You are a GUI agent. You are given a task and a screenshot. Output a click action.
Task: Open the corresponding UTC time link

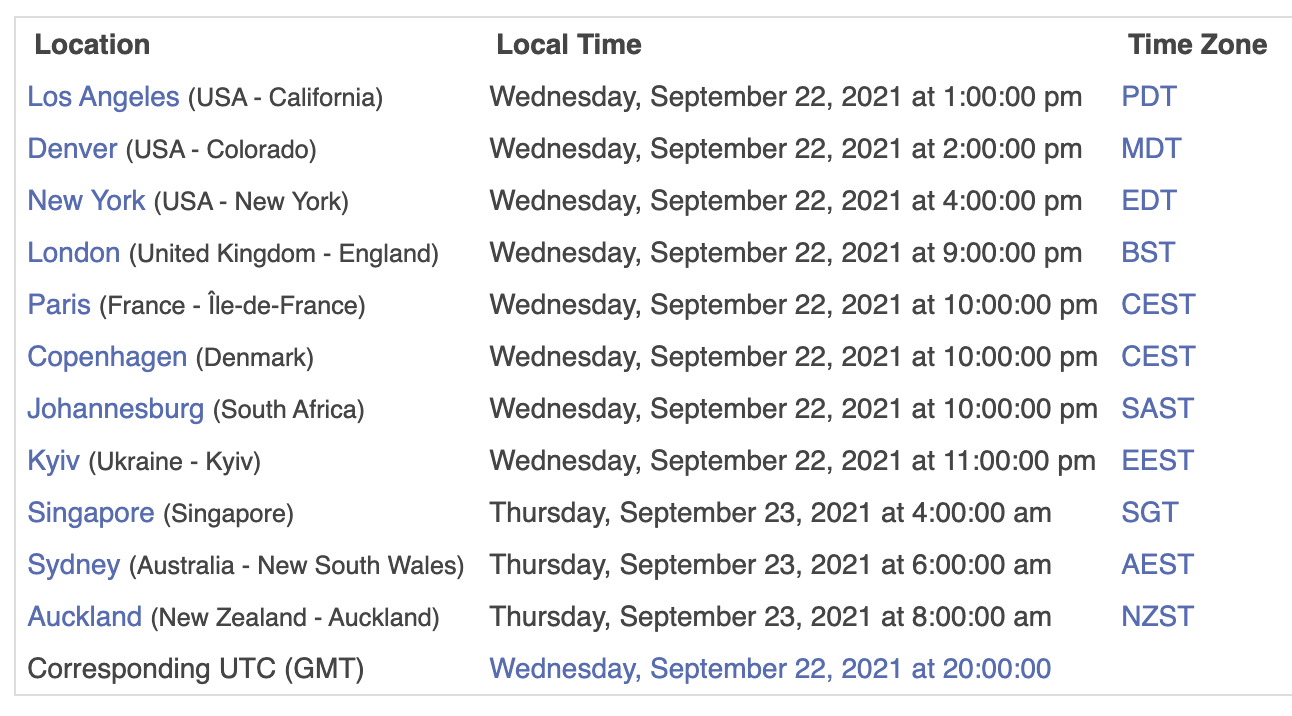pyautogui.click(x=770, y=669)
